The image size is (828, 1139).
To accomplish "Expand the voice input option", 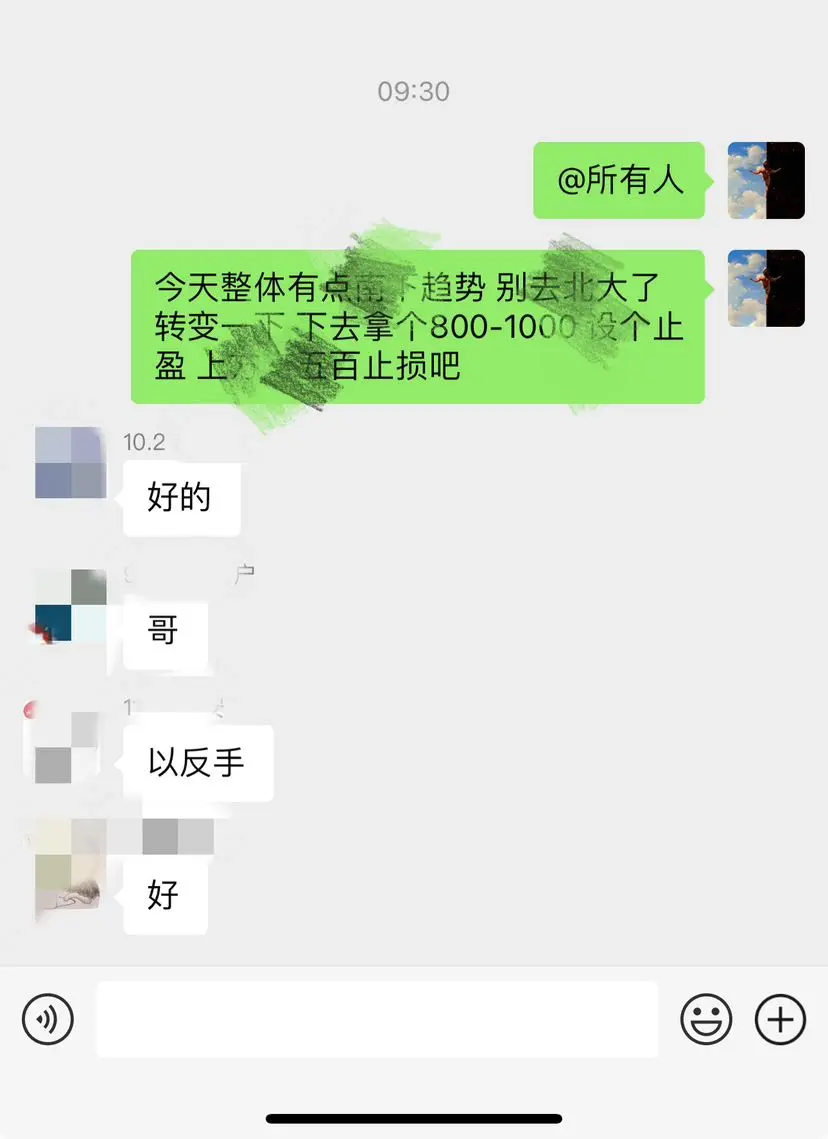I will pos(47,1019).
